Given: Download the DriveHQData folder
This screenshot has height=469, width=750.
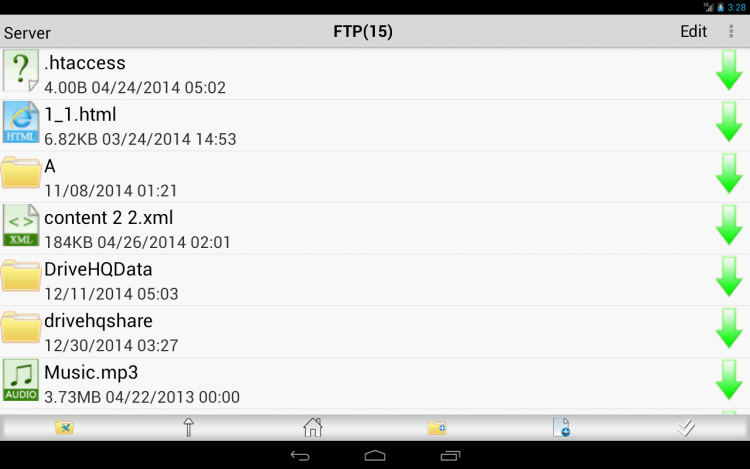Looking at the screenshot, I should click(729, 277).
